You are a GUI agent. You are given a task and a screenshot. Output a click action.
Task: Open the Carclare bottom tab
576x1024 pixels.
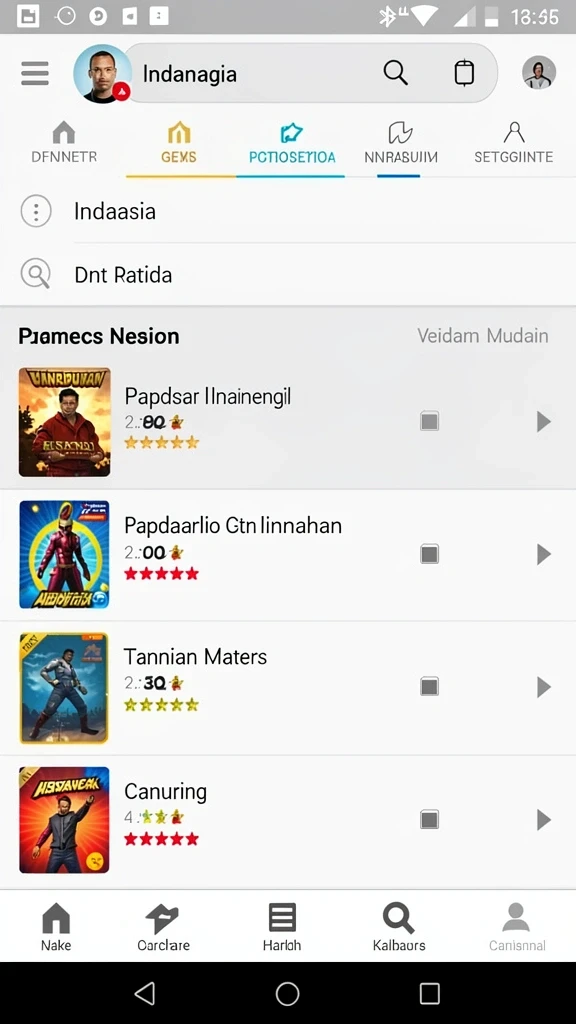[x=163, y=926]
